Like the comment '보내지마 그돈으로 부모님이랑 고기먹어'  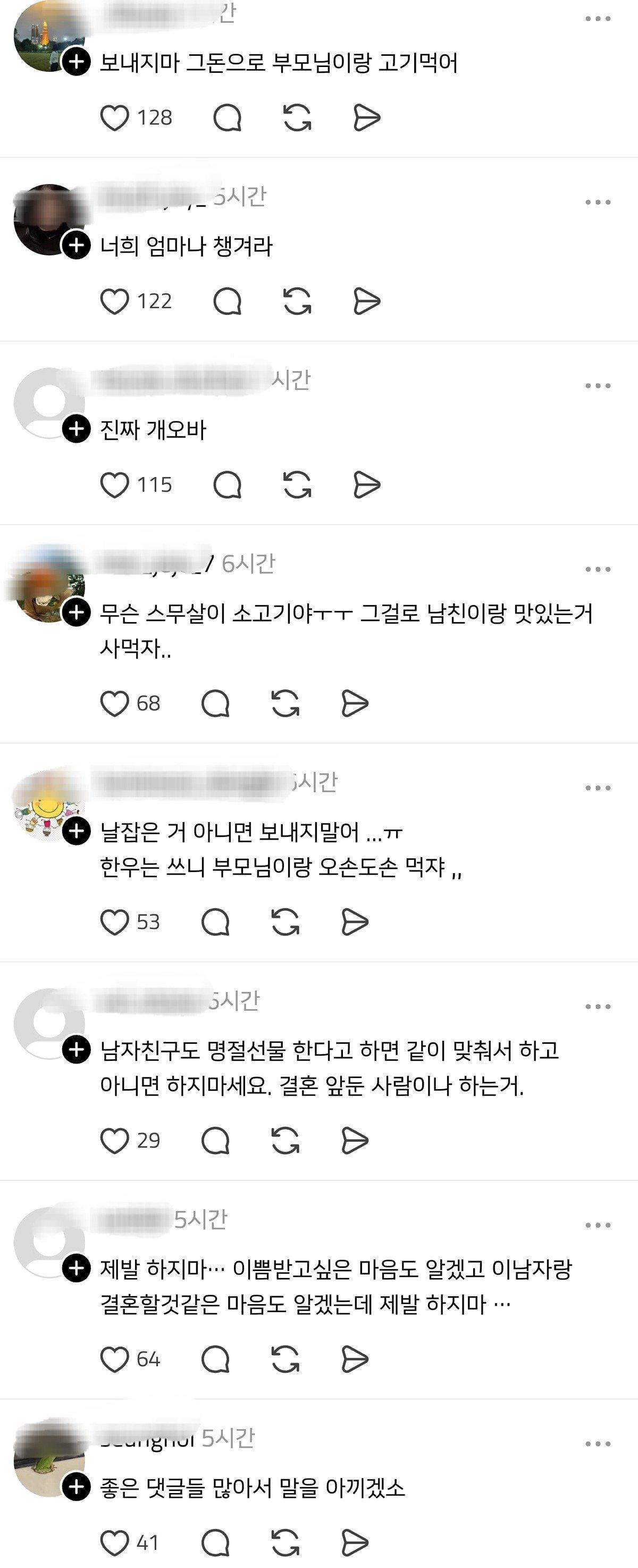click(x=114, y=118)
